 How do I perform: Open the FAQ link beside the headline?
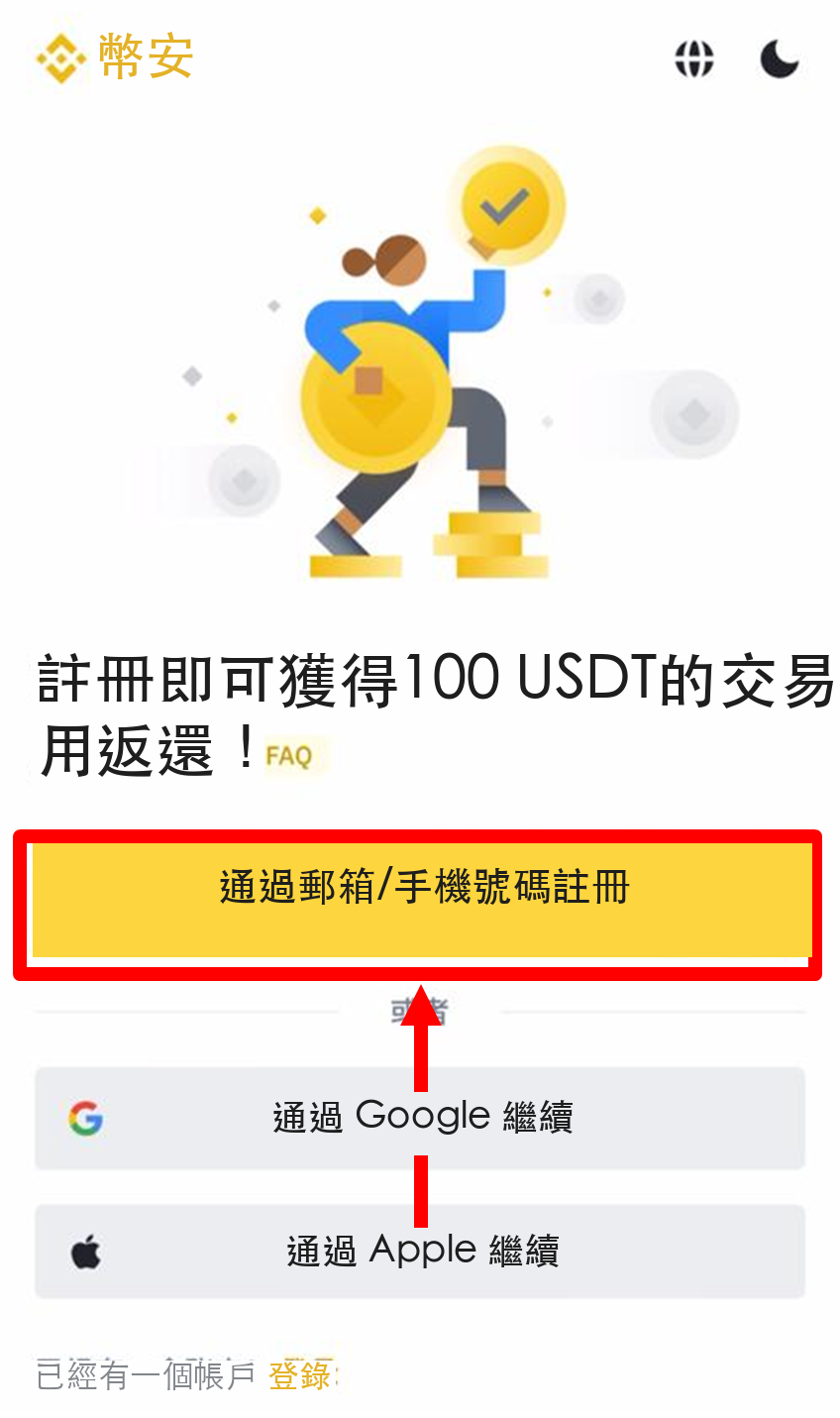(289, 757)
